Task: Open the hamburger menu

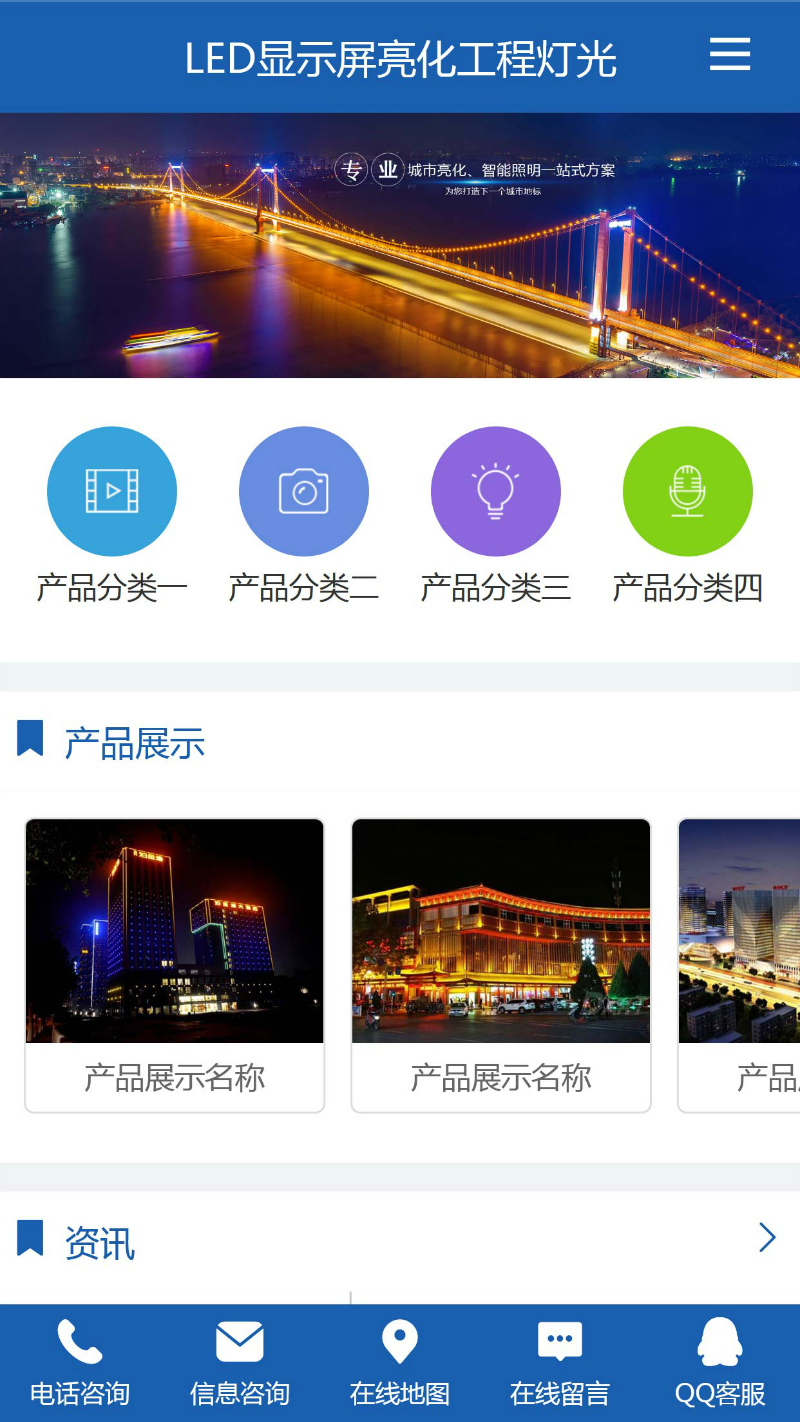Action: 730,54
